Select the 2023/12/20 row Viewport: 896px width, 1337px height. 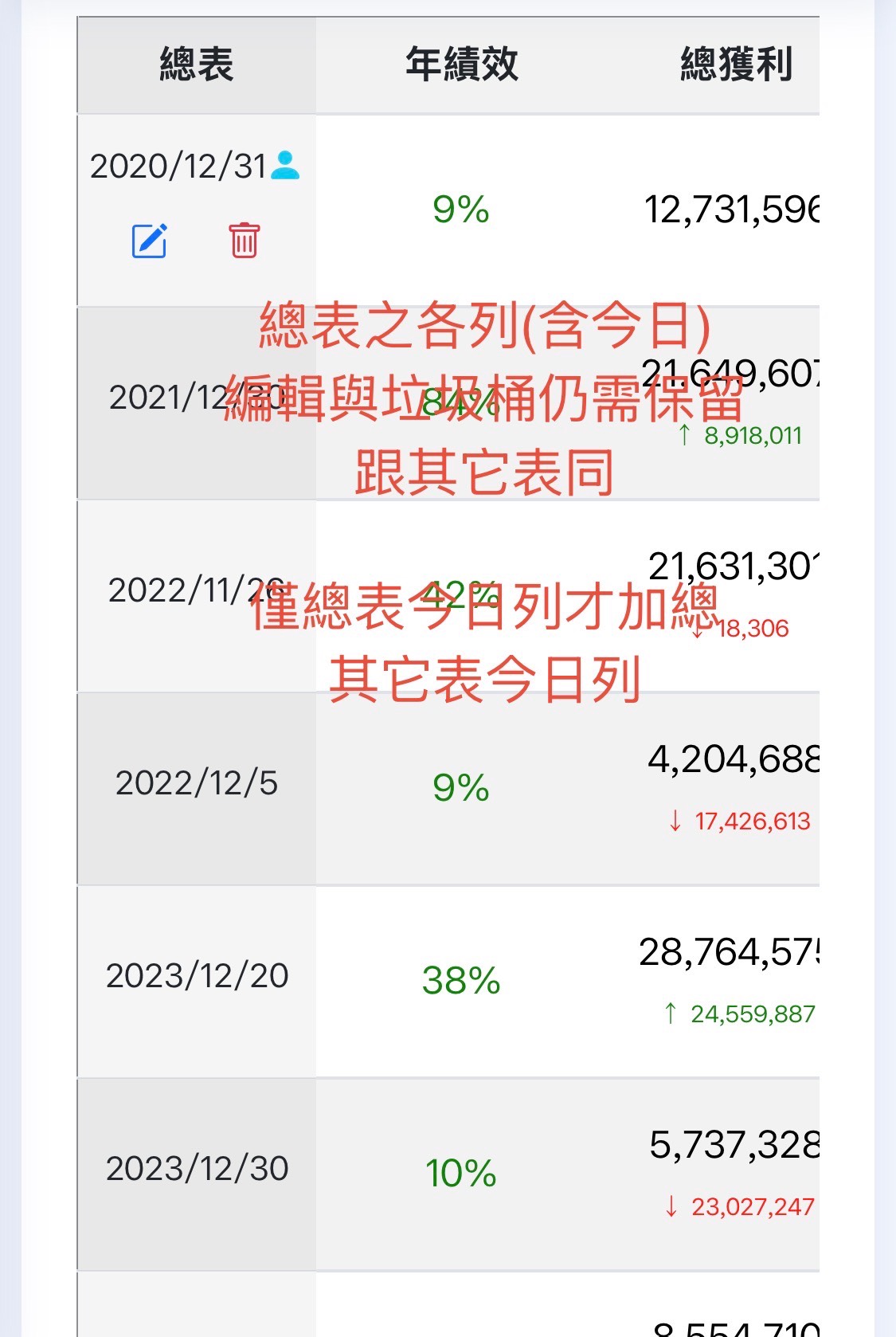[197, 976]
